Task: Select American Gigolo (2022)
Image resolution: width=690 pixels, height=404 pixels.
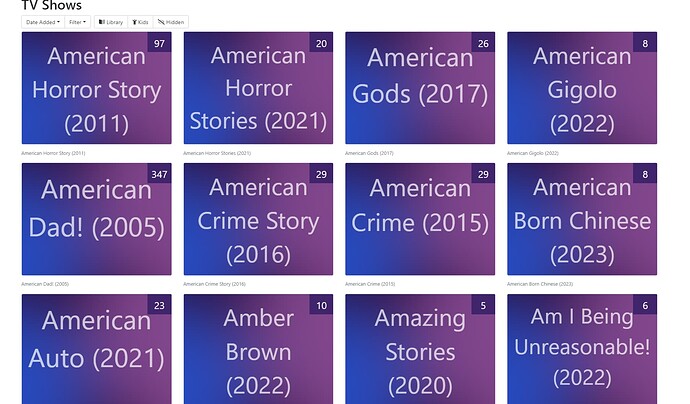Action: (x=582, y=89)
